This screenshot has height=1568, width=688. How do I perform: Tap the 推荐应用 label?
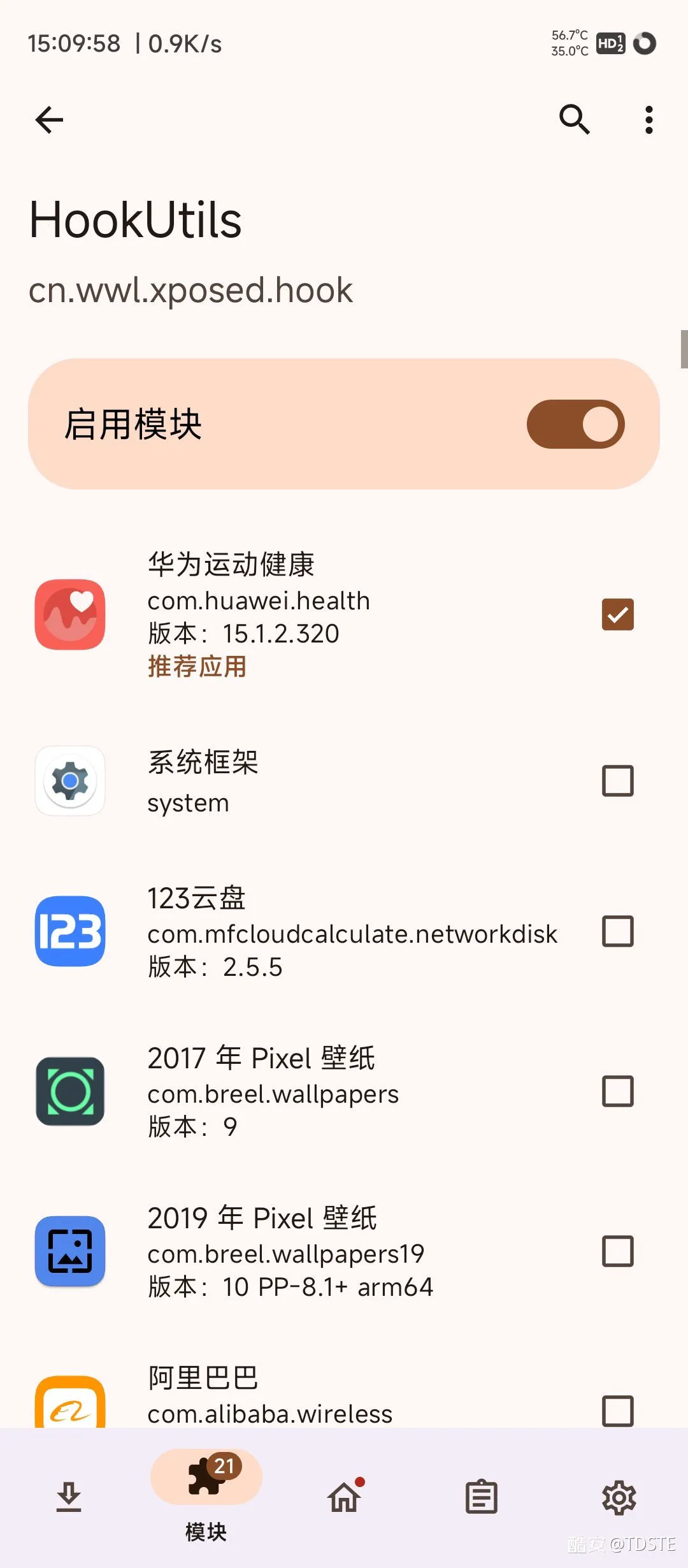coord(197,667)
